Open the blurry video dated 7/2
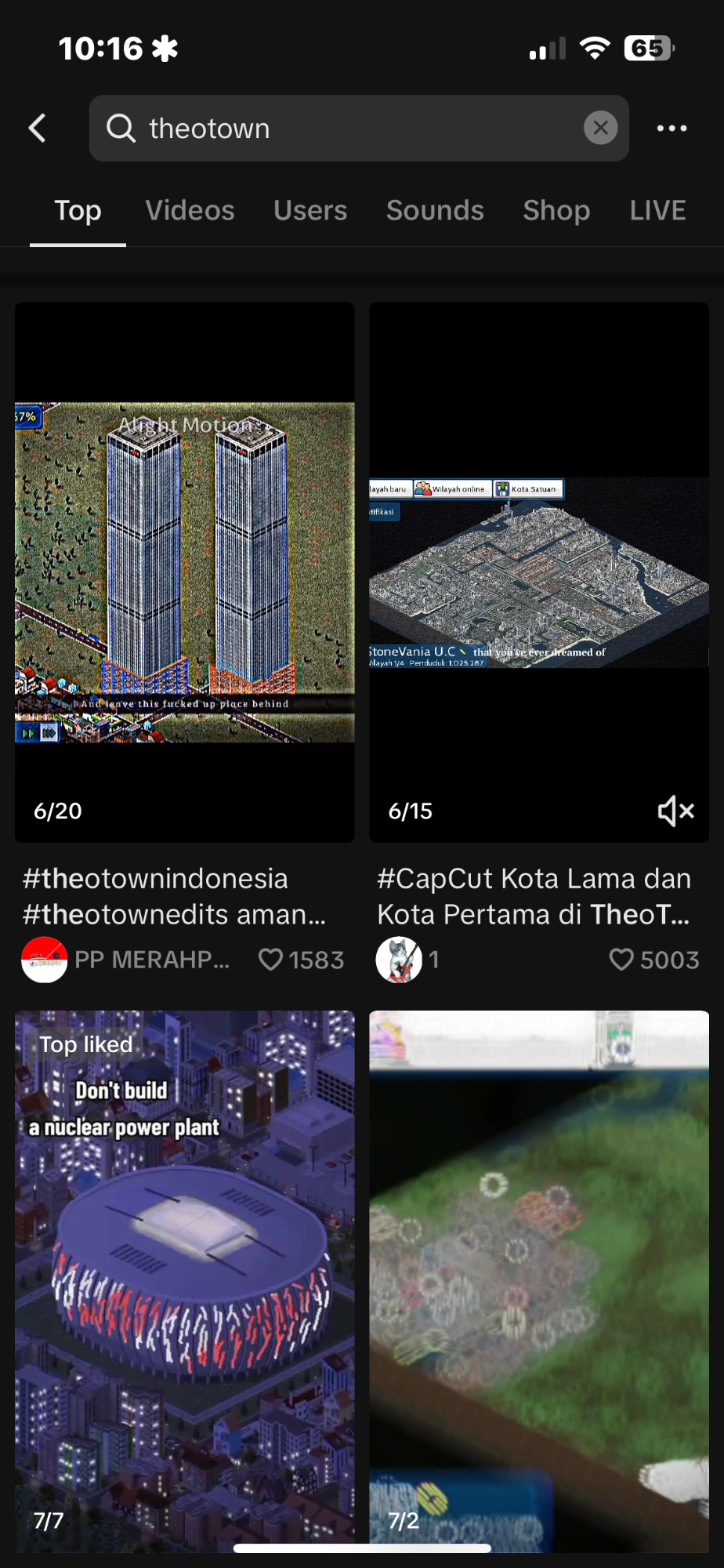 pos(539,1281)
